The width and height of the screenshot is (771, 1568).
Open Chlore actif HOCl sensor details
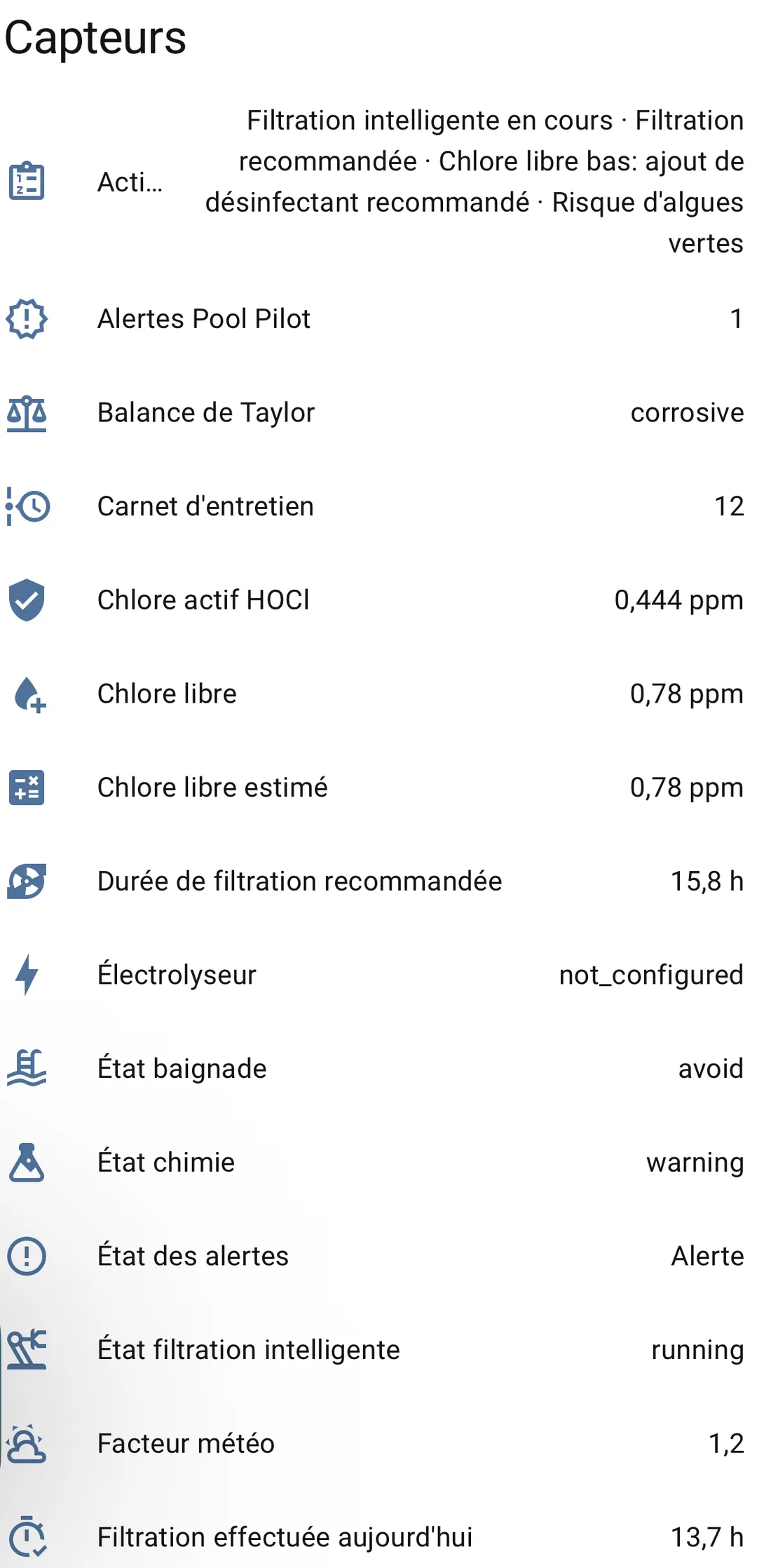pyautogui.click(x=375, y=600)
